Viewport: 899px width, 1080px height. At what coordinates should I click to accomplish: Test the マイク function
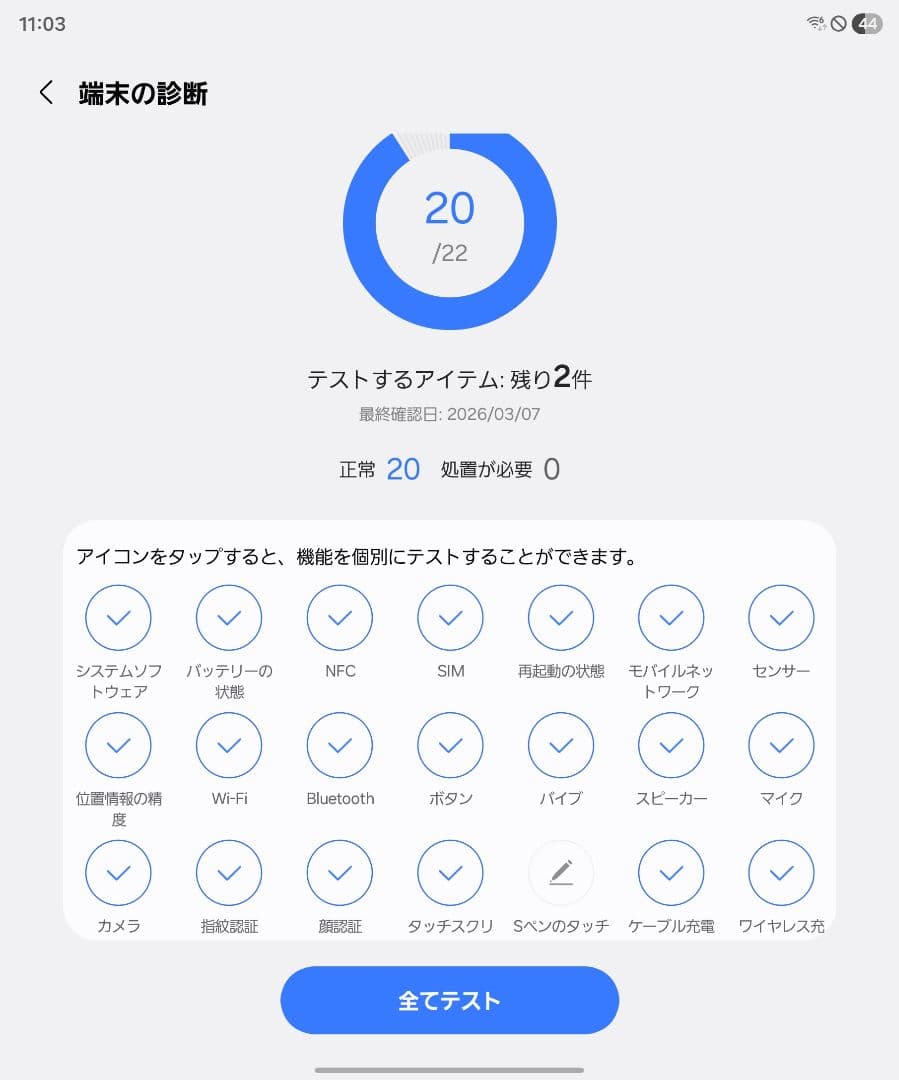(781, 744)
